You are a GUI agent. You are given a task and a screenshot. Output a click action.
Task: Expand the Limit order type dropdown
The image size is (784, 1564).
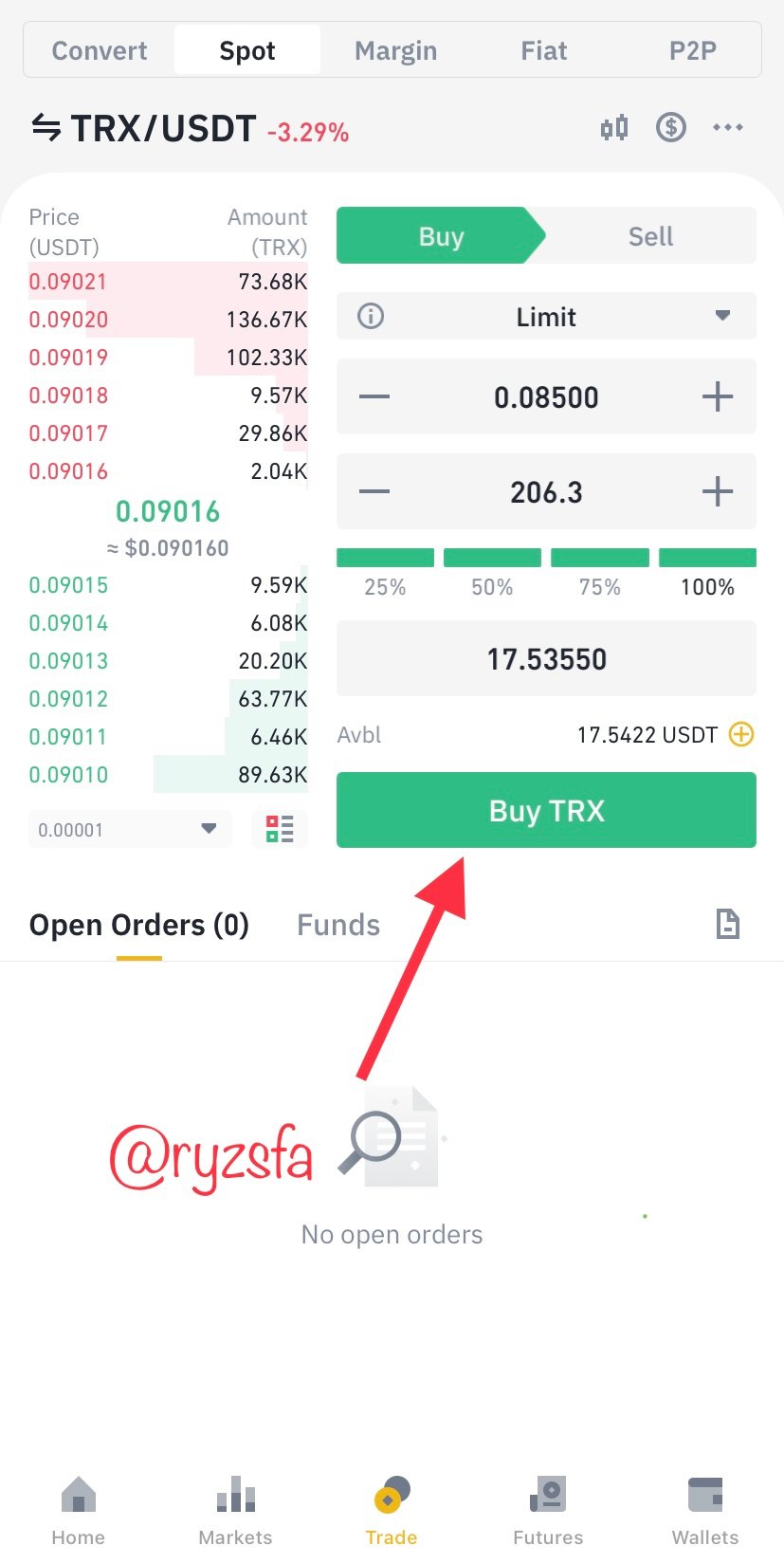pos(546,317)
